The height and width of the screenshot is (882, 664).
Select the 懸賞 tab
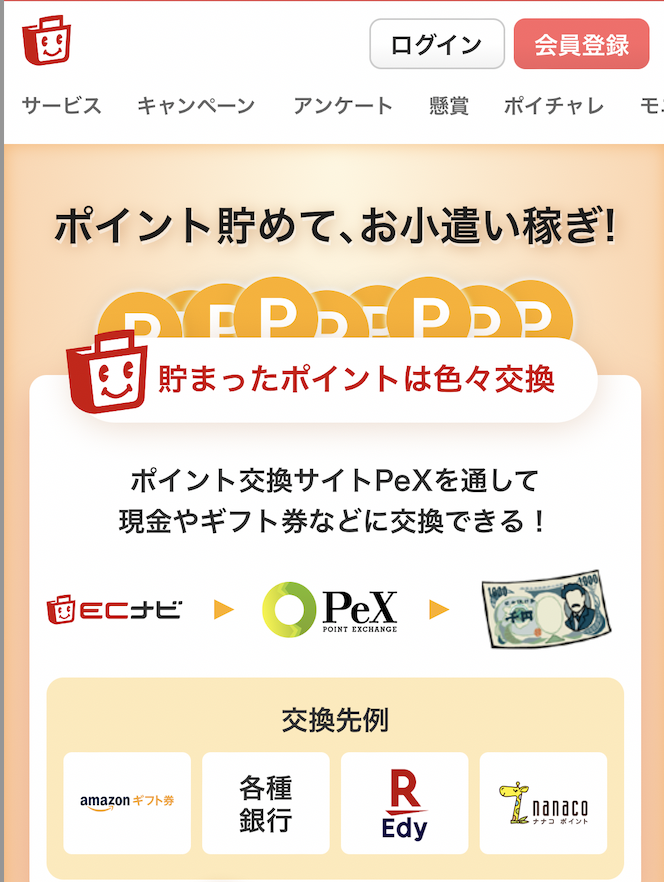449,106
